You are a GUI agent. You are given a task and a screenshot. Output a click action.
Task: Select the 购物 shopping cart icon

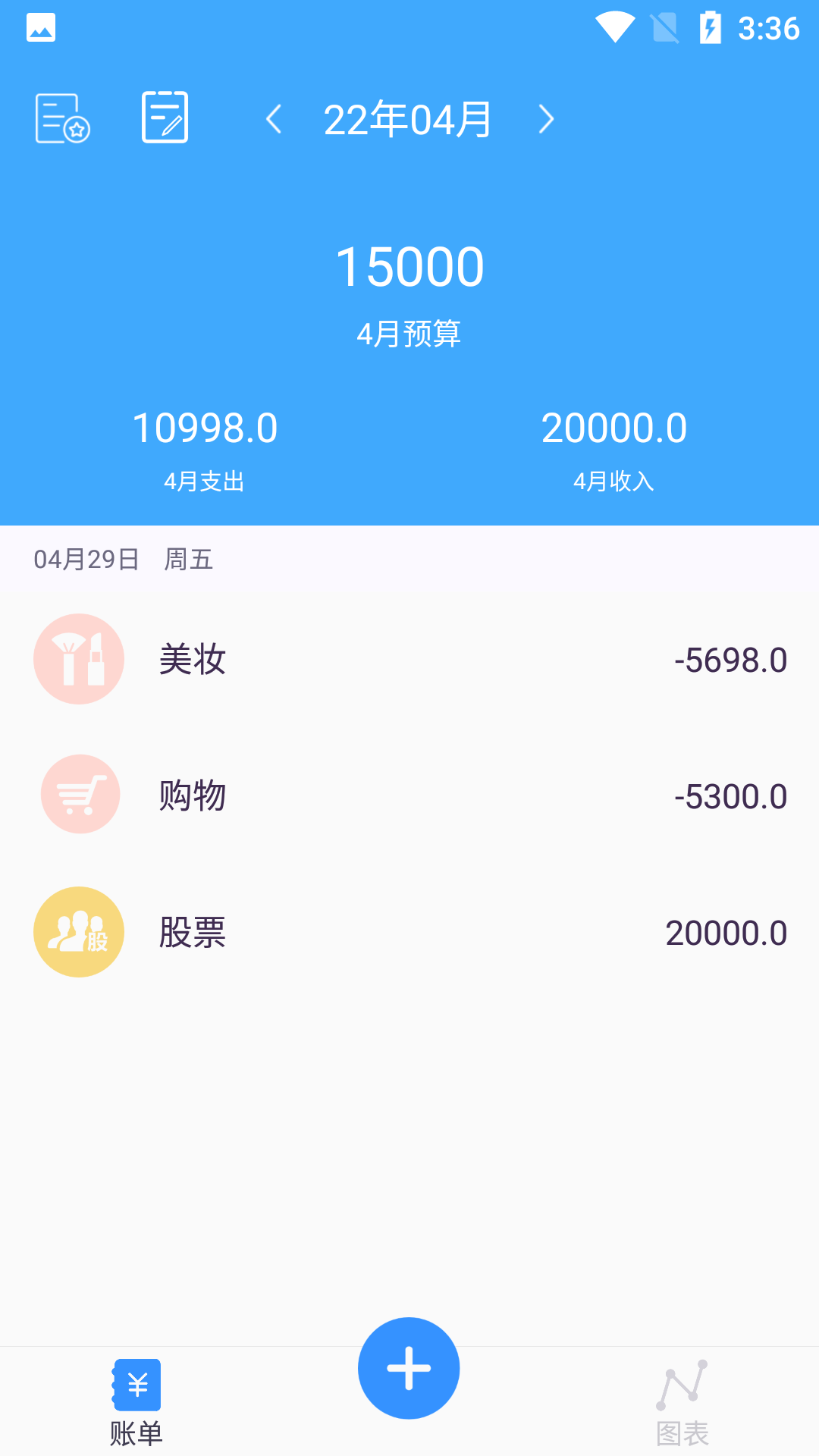(x=80, y=794)
